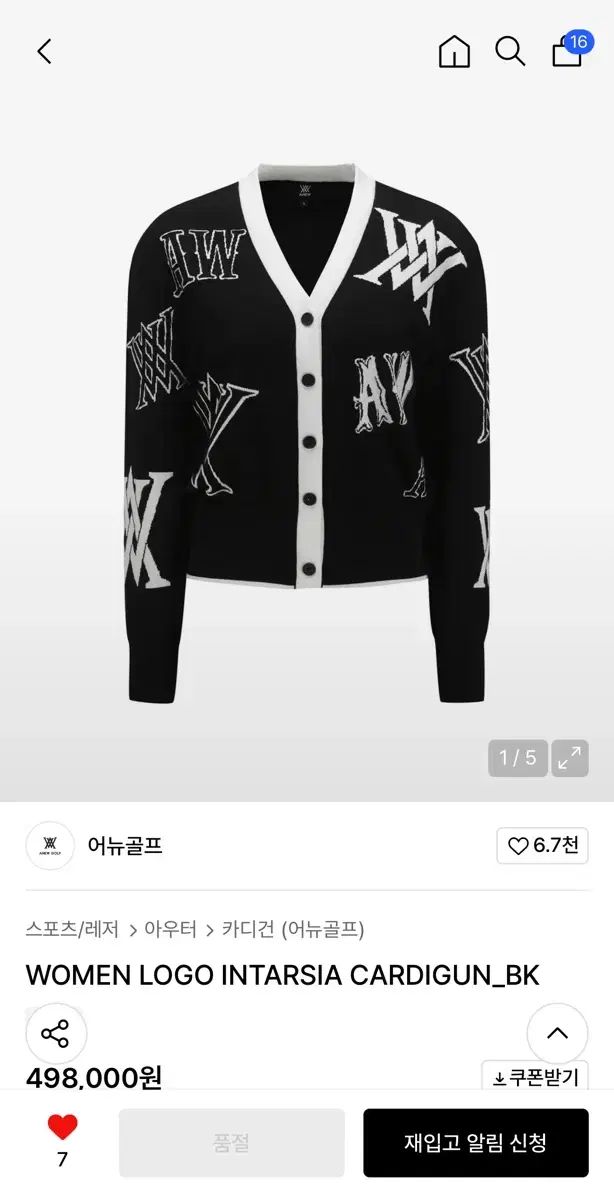Download coupon with 쿠폰받기
The width and height of the screenshot is (614, 1200).
point(534,1077)
